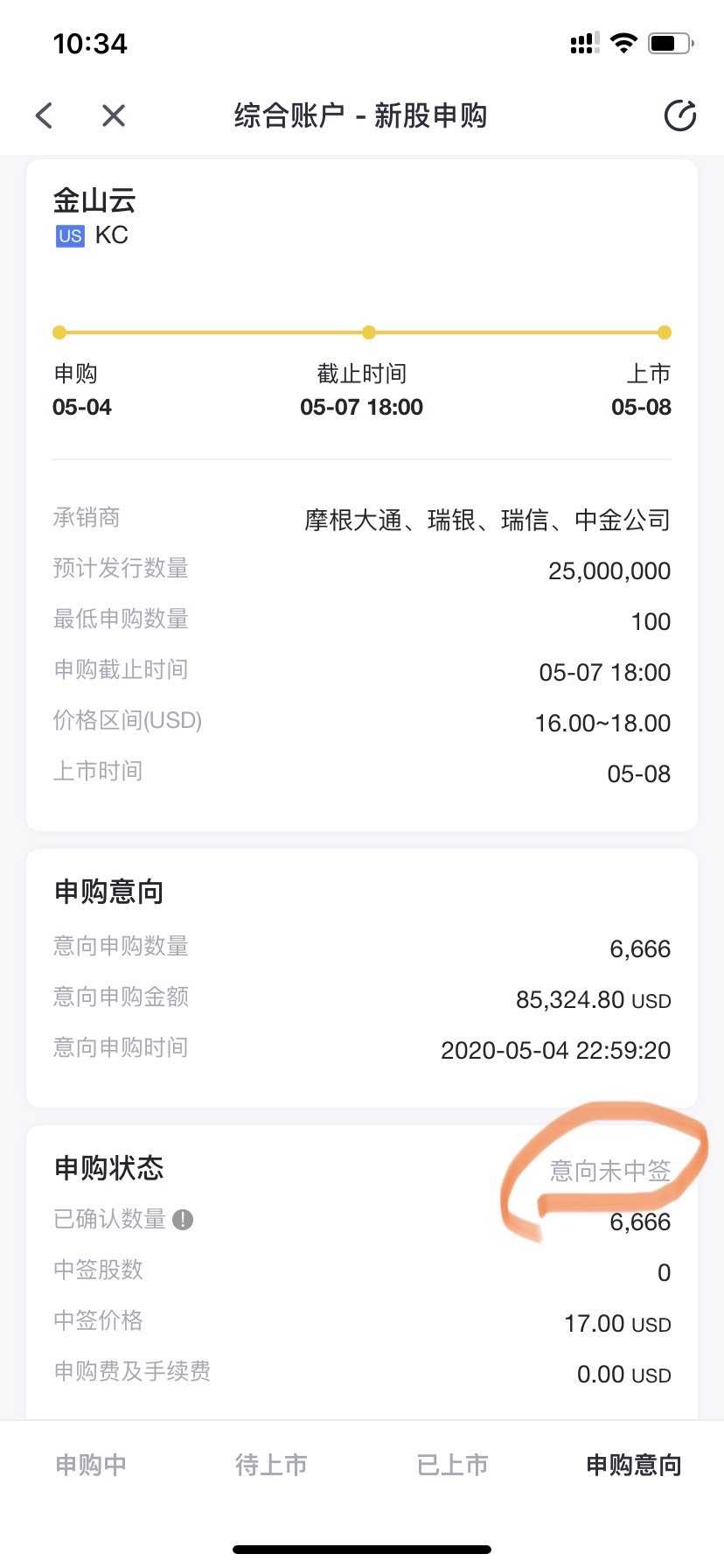Close the IPO subscription page
The width and height of the screenshot is (724, 1568).
tap(114, 115)
